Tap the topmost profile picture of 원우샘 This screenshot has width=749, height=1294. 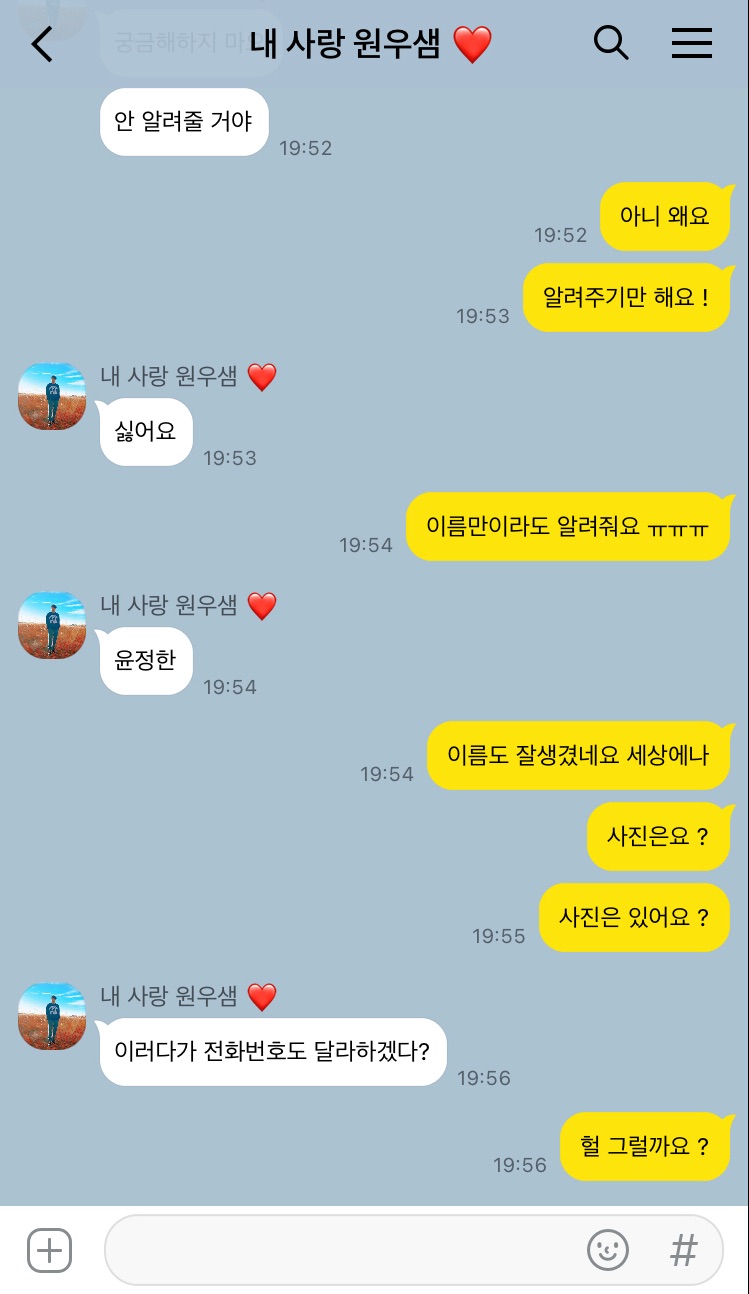[51, 397]
